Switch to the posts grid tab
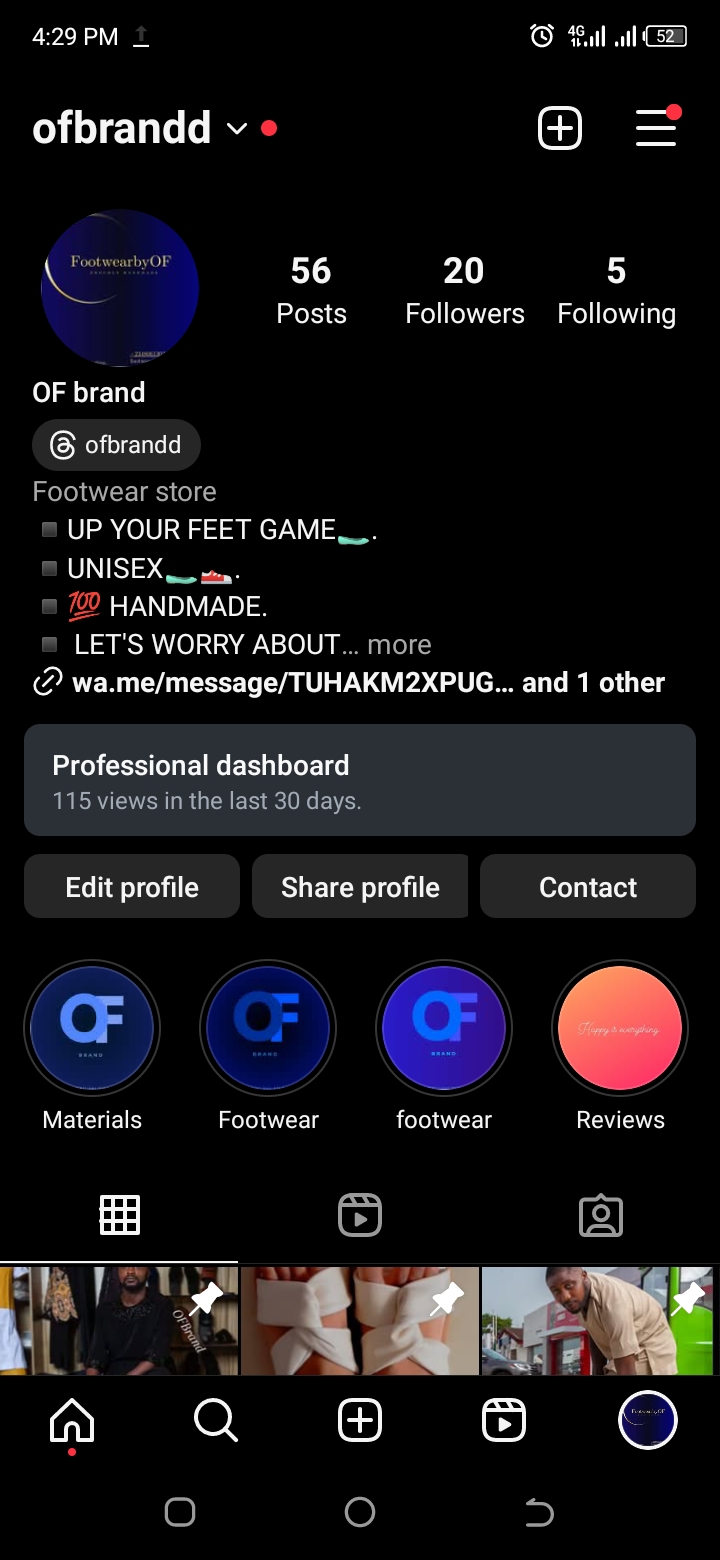Viewport: 720px width, 1560px height. (x=120, y=1215)
